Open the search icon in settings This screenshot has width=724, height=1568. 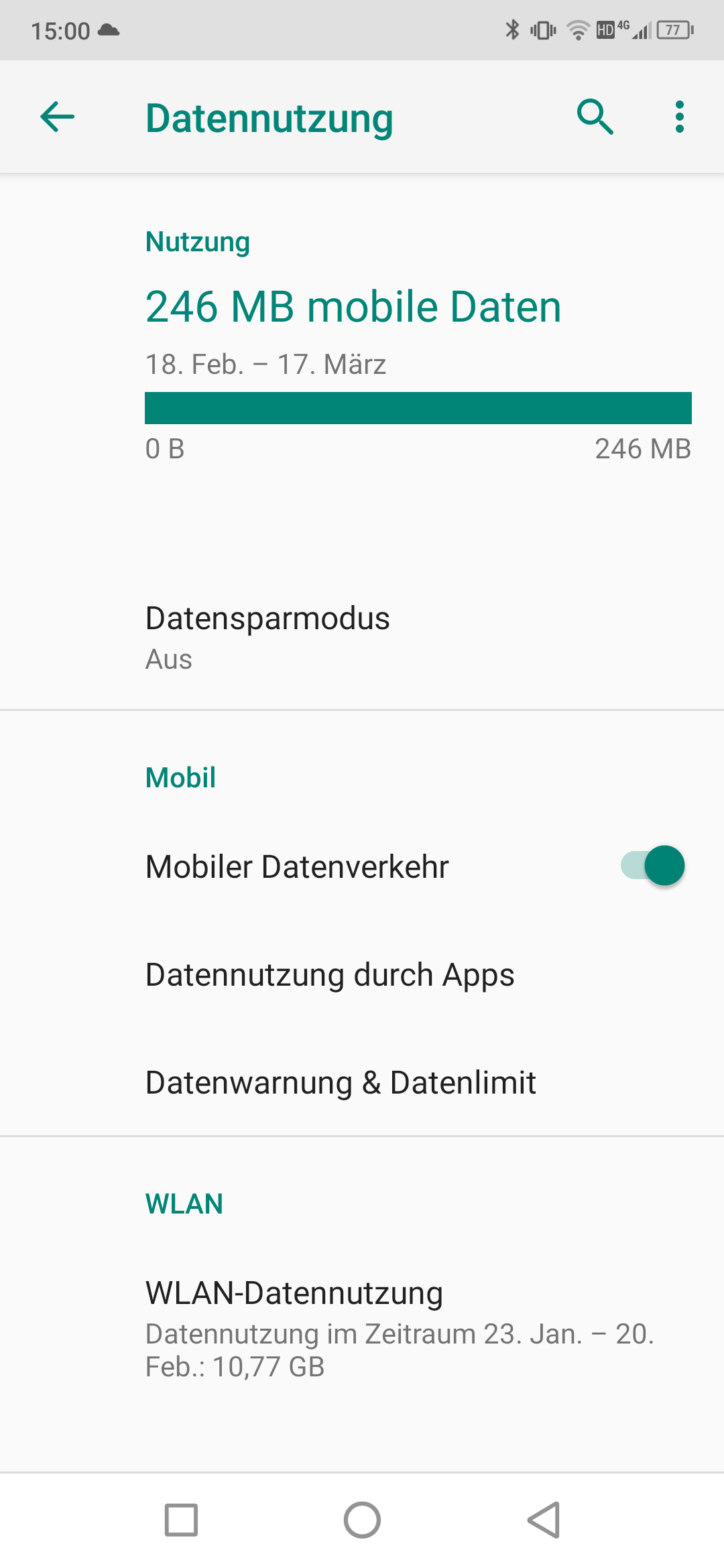click(x=595, y=117)
